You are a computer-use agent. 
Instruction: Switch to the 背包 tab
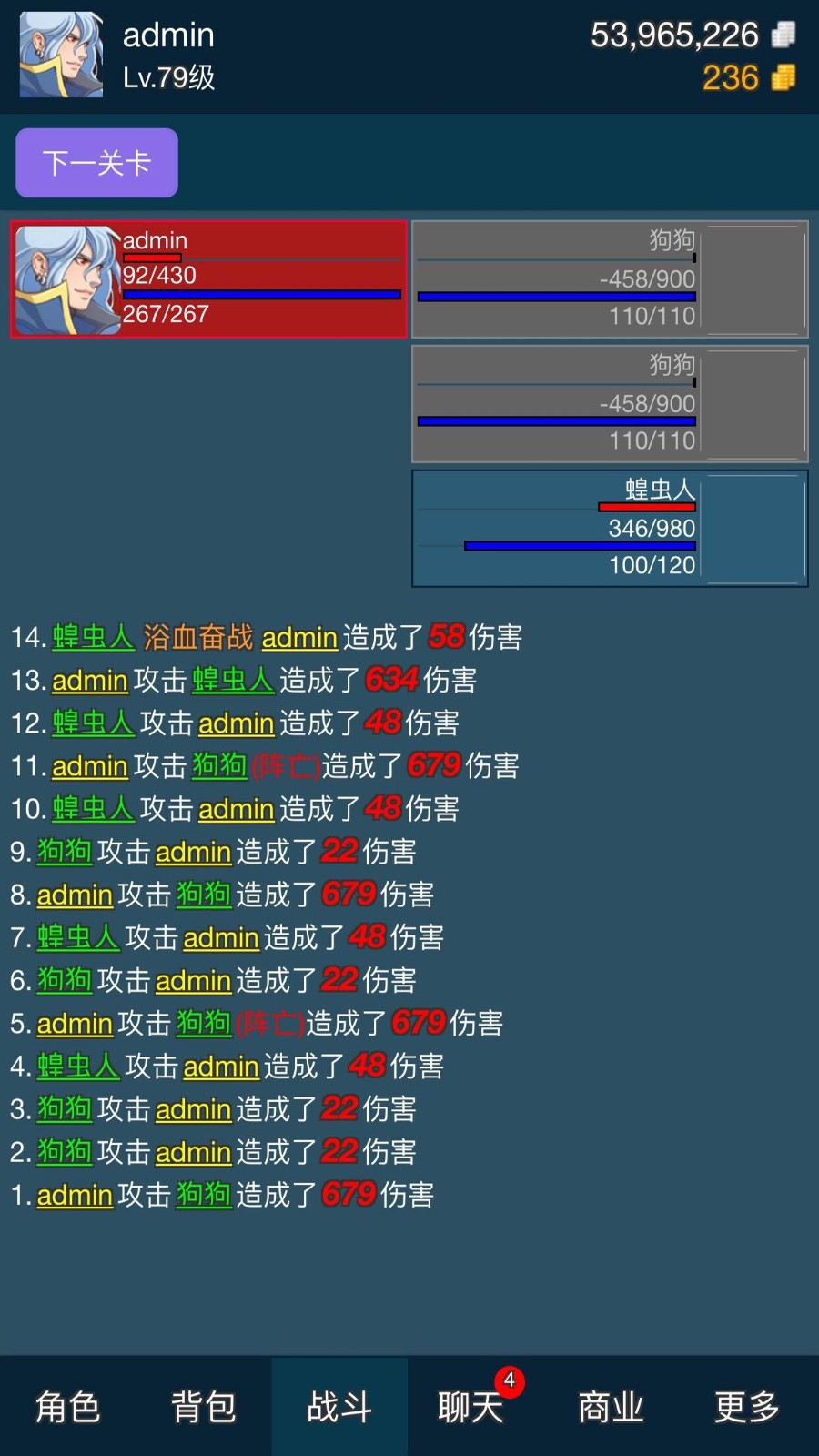[203, 1407]
